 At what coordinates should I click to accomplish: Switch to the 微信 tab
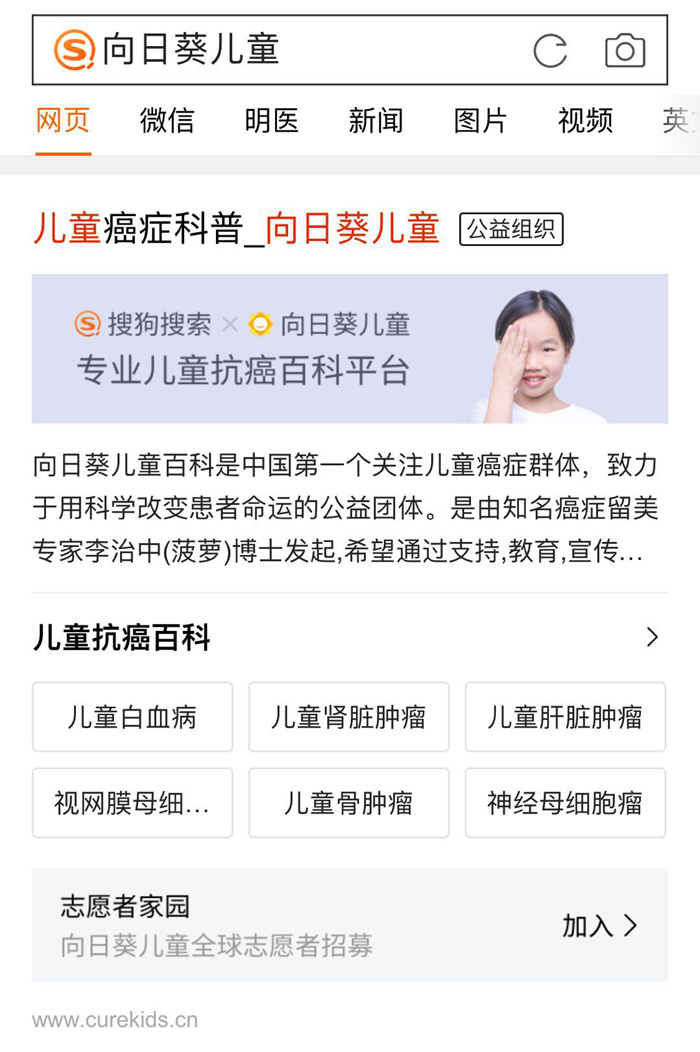[x=167, y=121]
